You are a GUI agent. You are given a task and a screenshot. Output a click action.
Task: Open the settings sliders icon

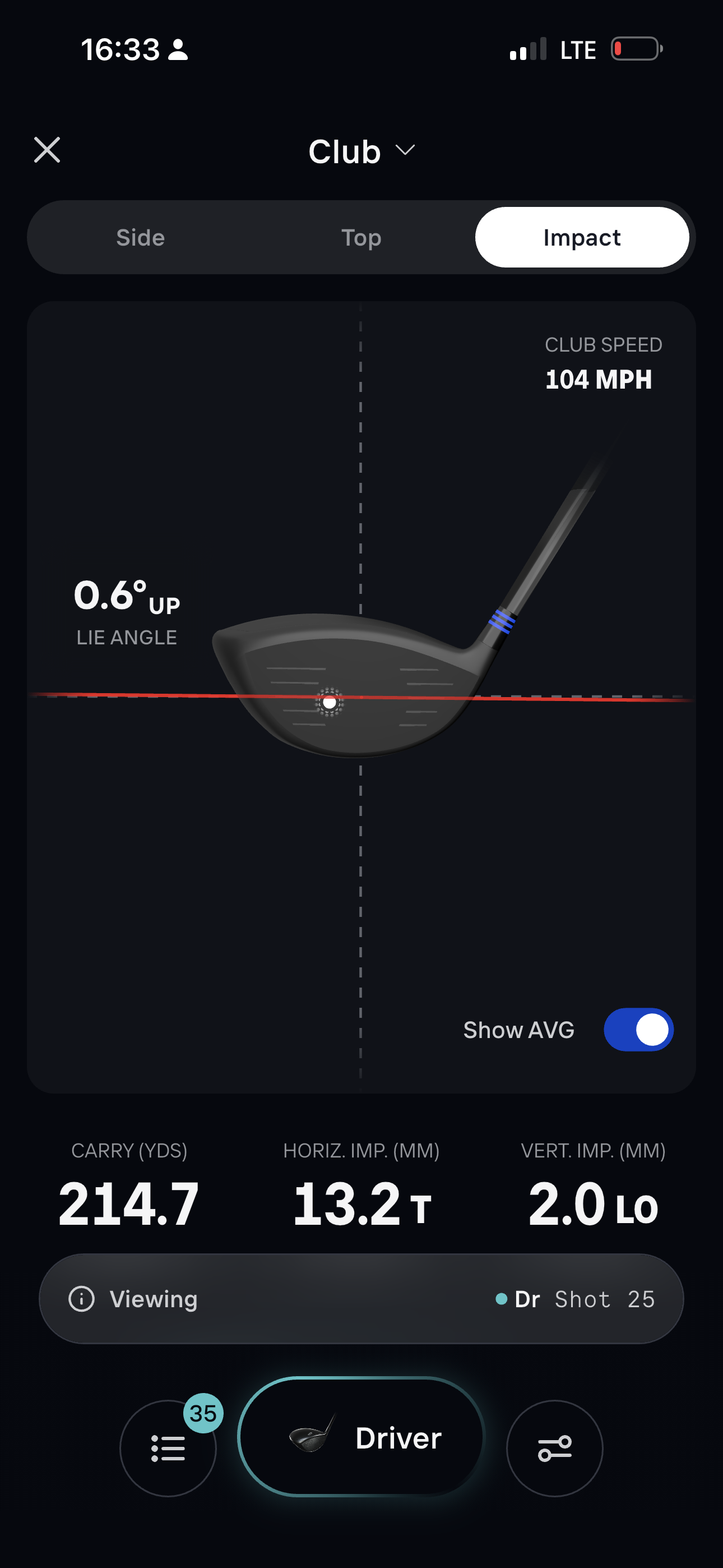tap(554, 1448)
